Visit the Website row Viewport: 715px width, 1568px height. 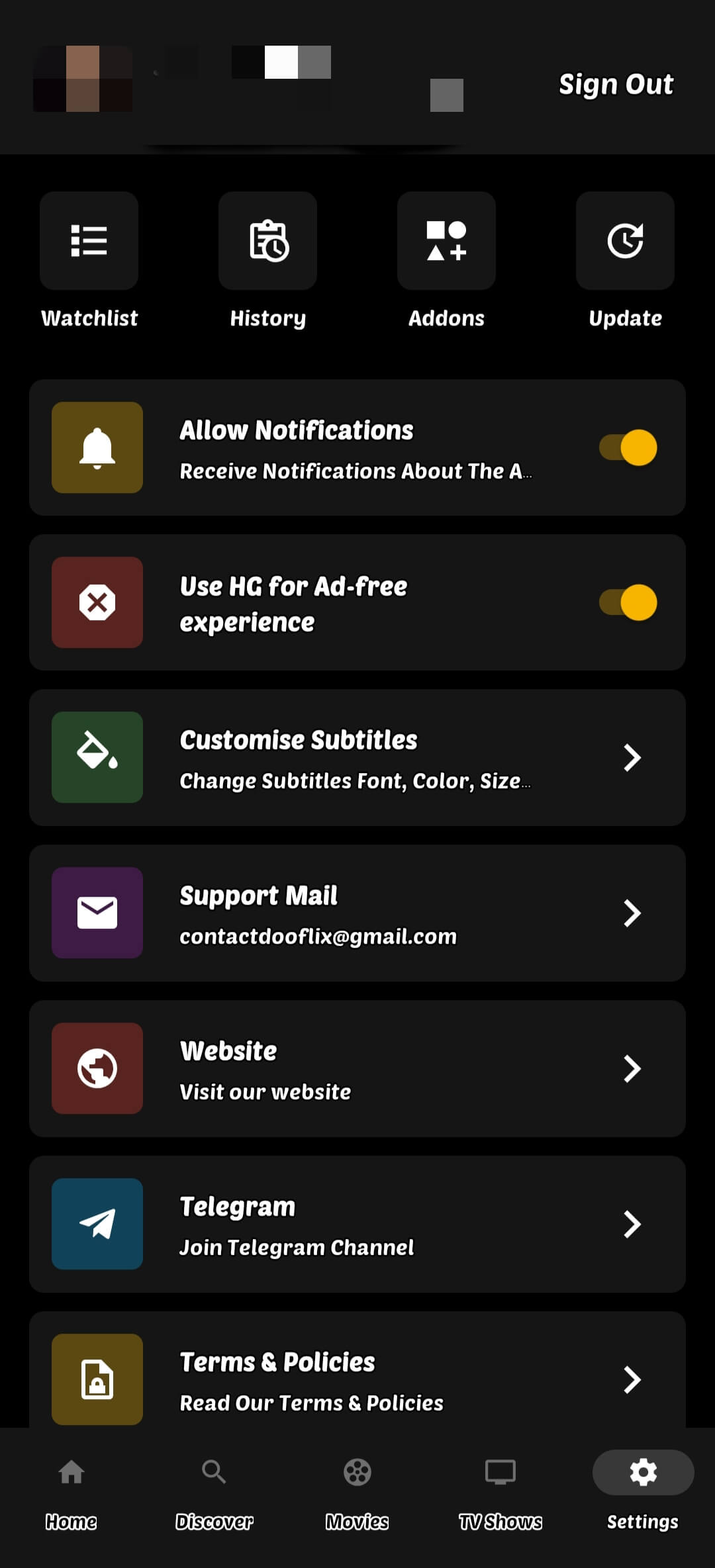[x=358, y=1068]
